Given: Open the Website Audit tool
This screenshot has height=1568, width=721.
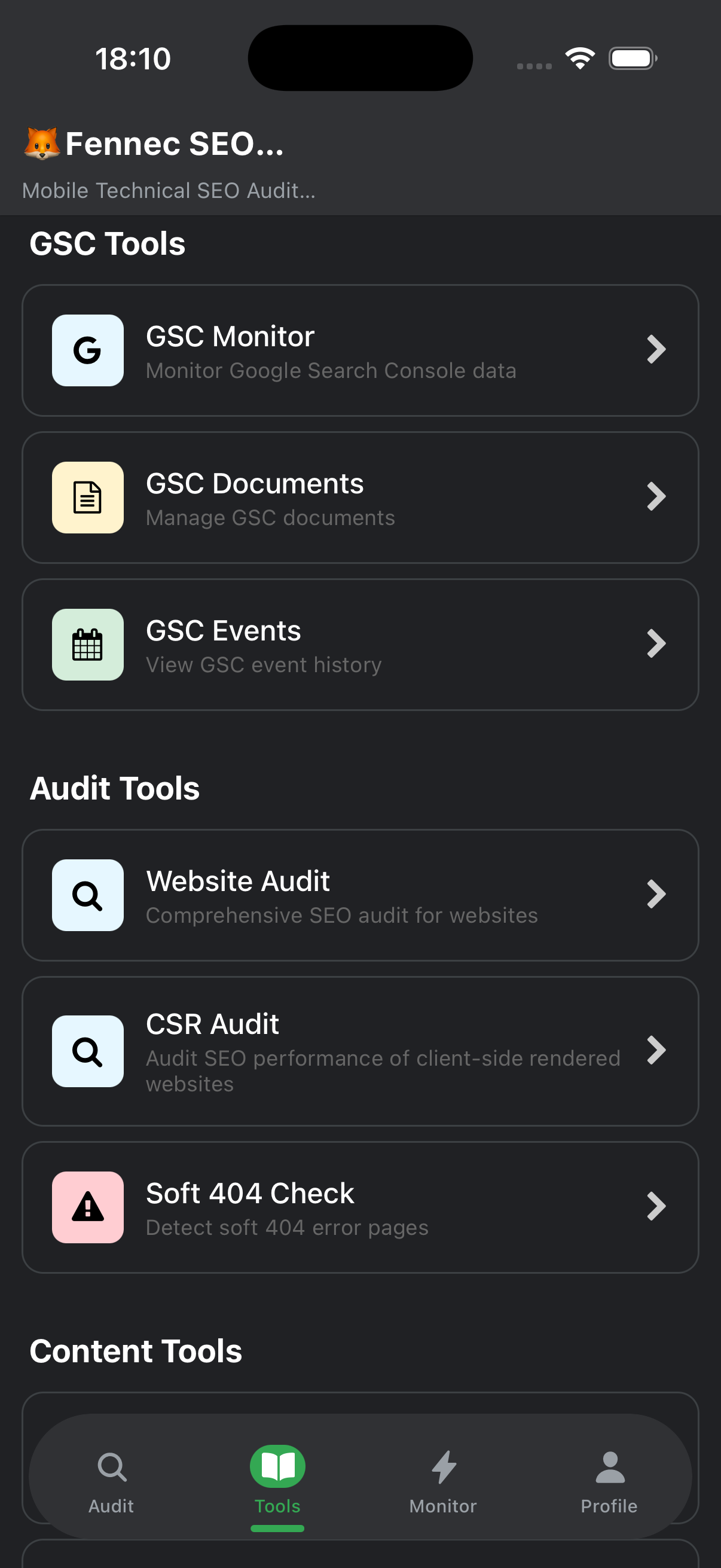Looking at the screenshot, I should [360, 895].
